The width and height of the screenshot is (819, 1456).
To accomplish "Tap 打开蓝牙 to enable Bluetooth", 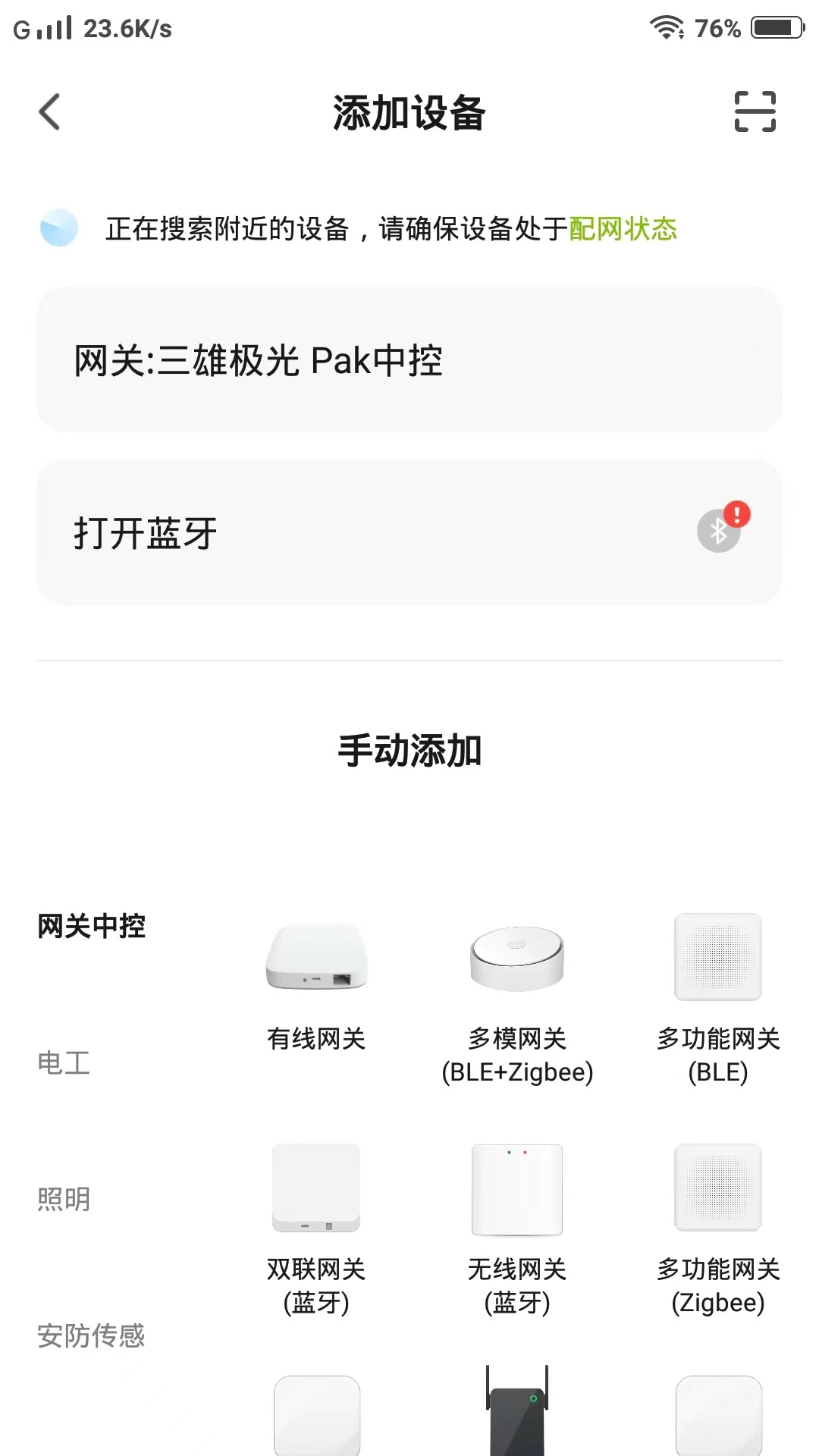I will point(409,532).
